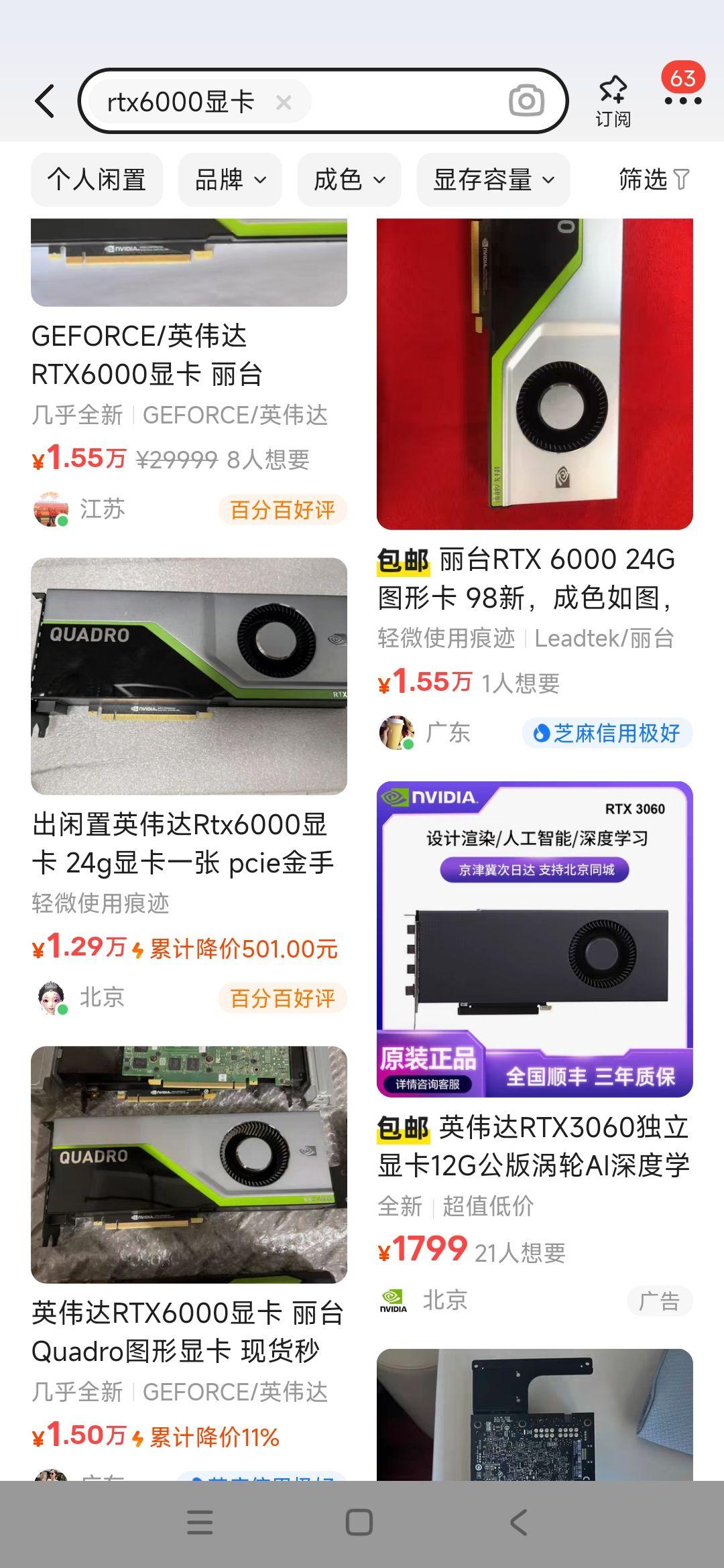Toggle the 个人闲置 filter chip
724x1568 pixels.
tap(96, 180)
